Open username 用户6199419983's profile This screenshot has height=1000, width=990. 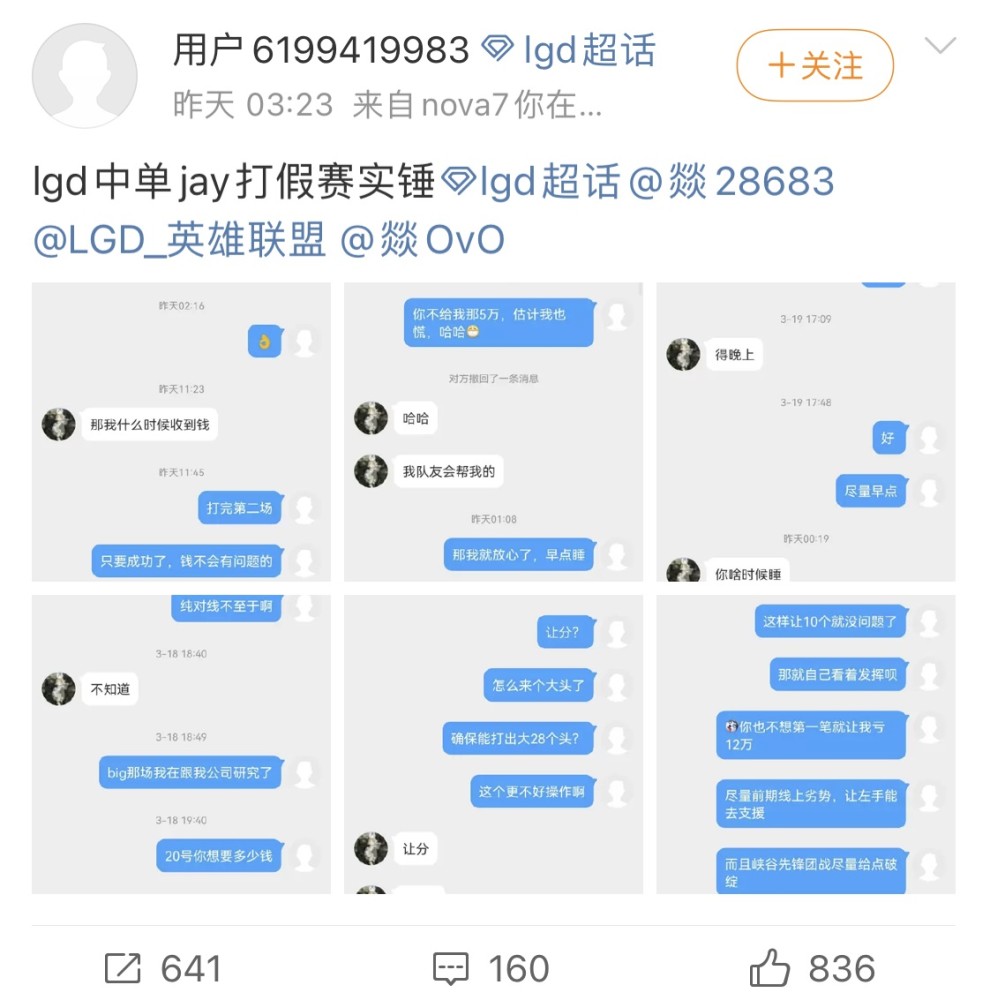321,50
